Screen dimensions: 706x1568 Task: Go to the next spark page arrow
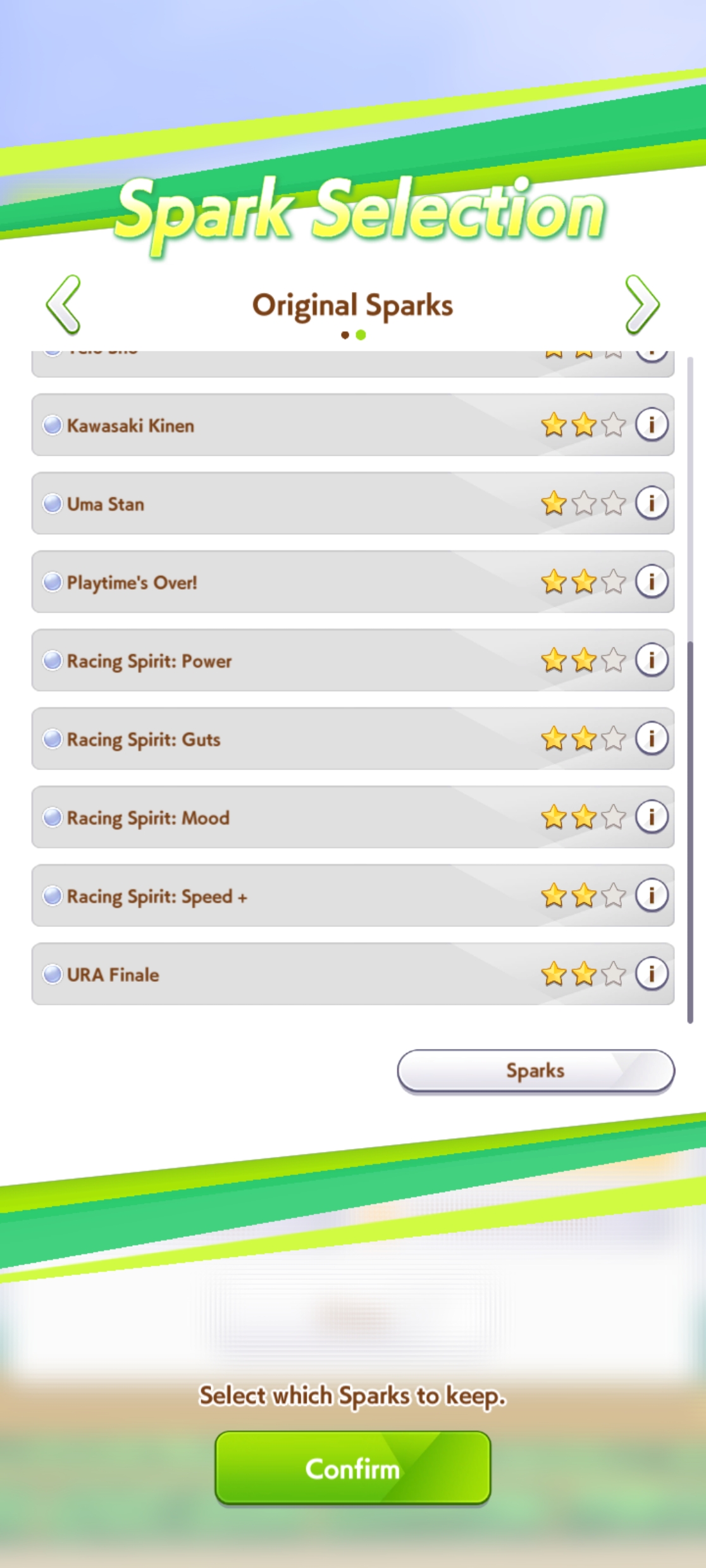pos(642,305)
